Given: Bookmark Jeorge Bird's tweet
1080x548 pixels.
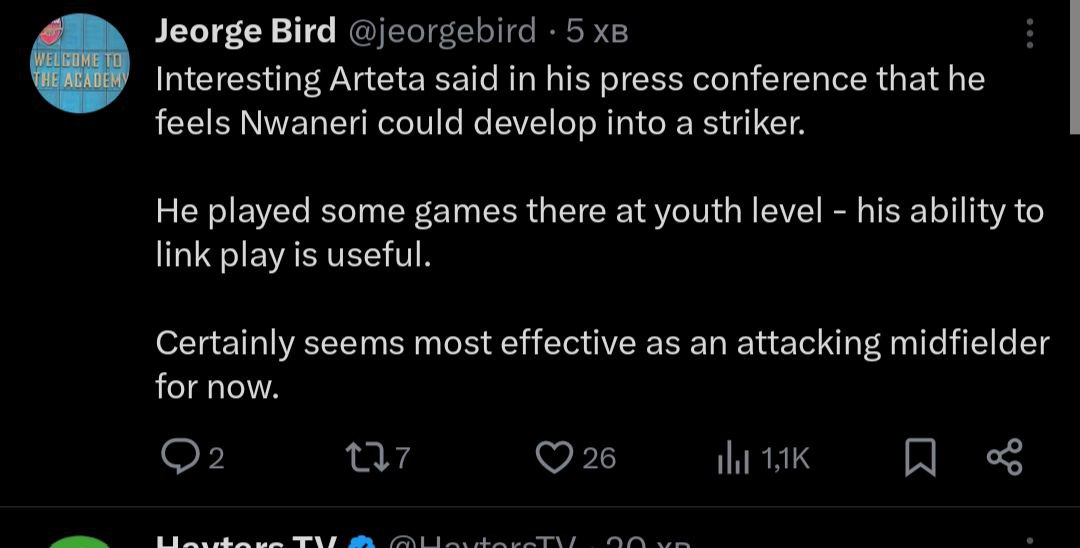Looking at the screenshot, I should pyautogui.click(x=919, y=458).
